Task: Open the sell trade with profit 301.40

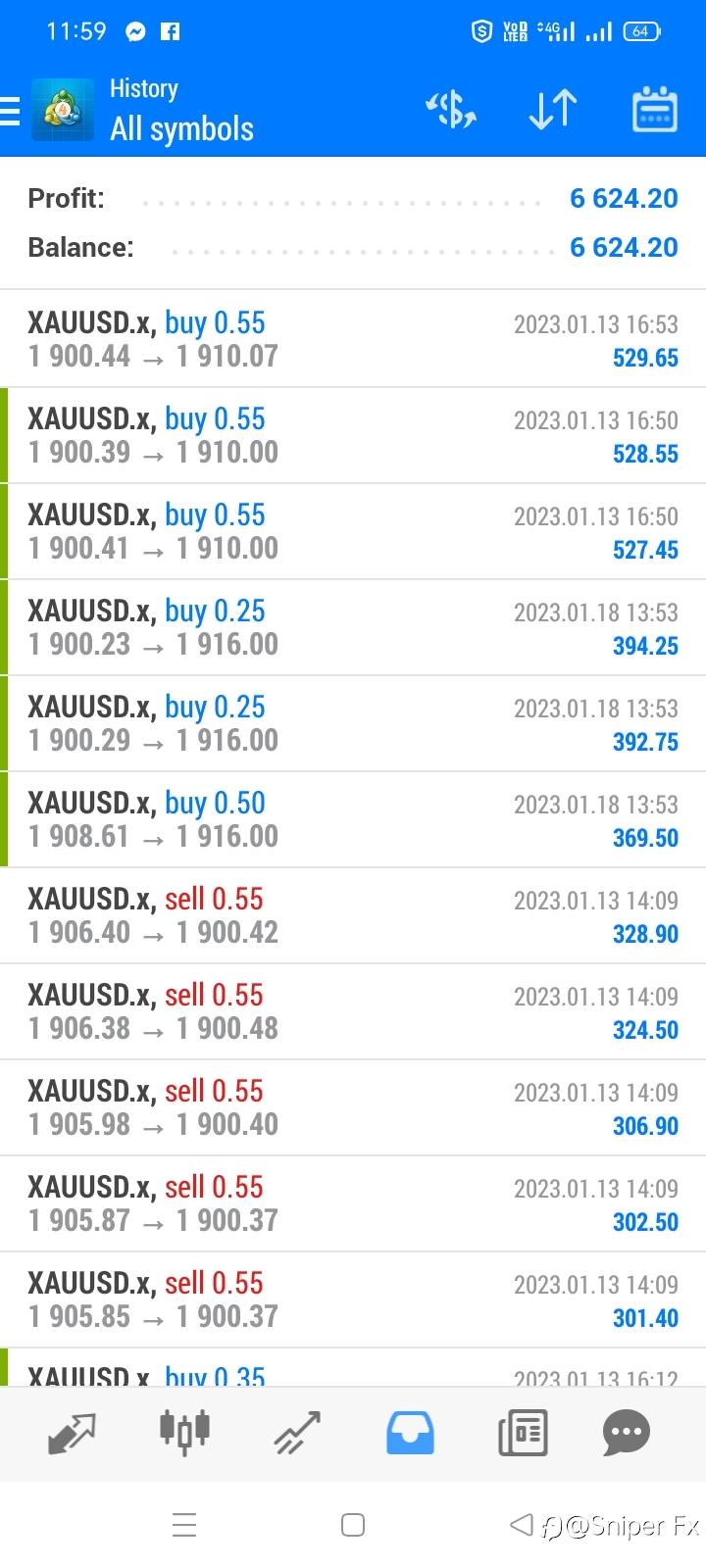Action: tap(353, 1299)
